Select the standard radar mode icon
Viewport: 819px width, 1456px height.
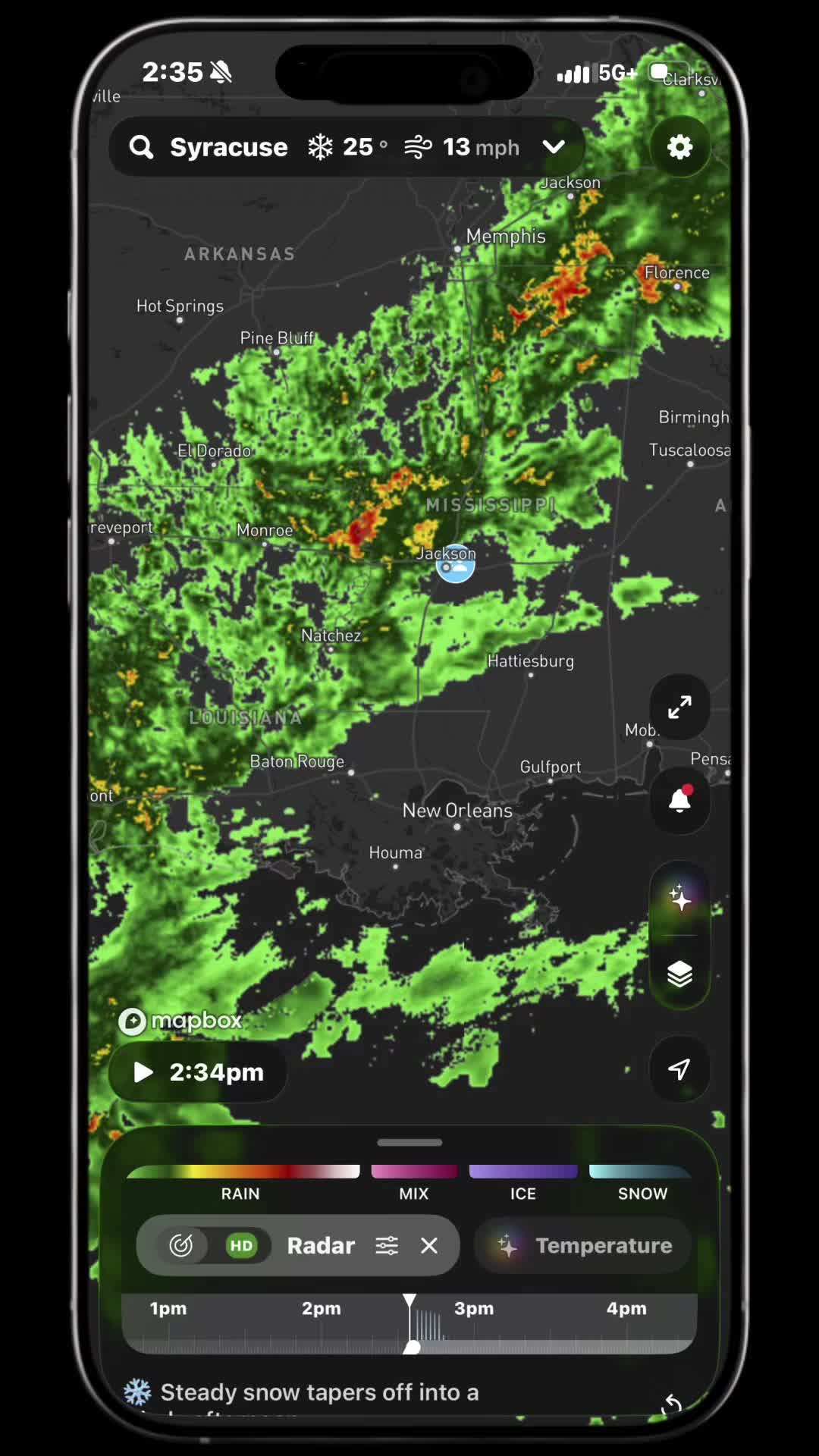click(x=181, y=1246)
